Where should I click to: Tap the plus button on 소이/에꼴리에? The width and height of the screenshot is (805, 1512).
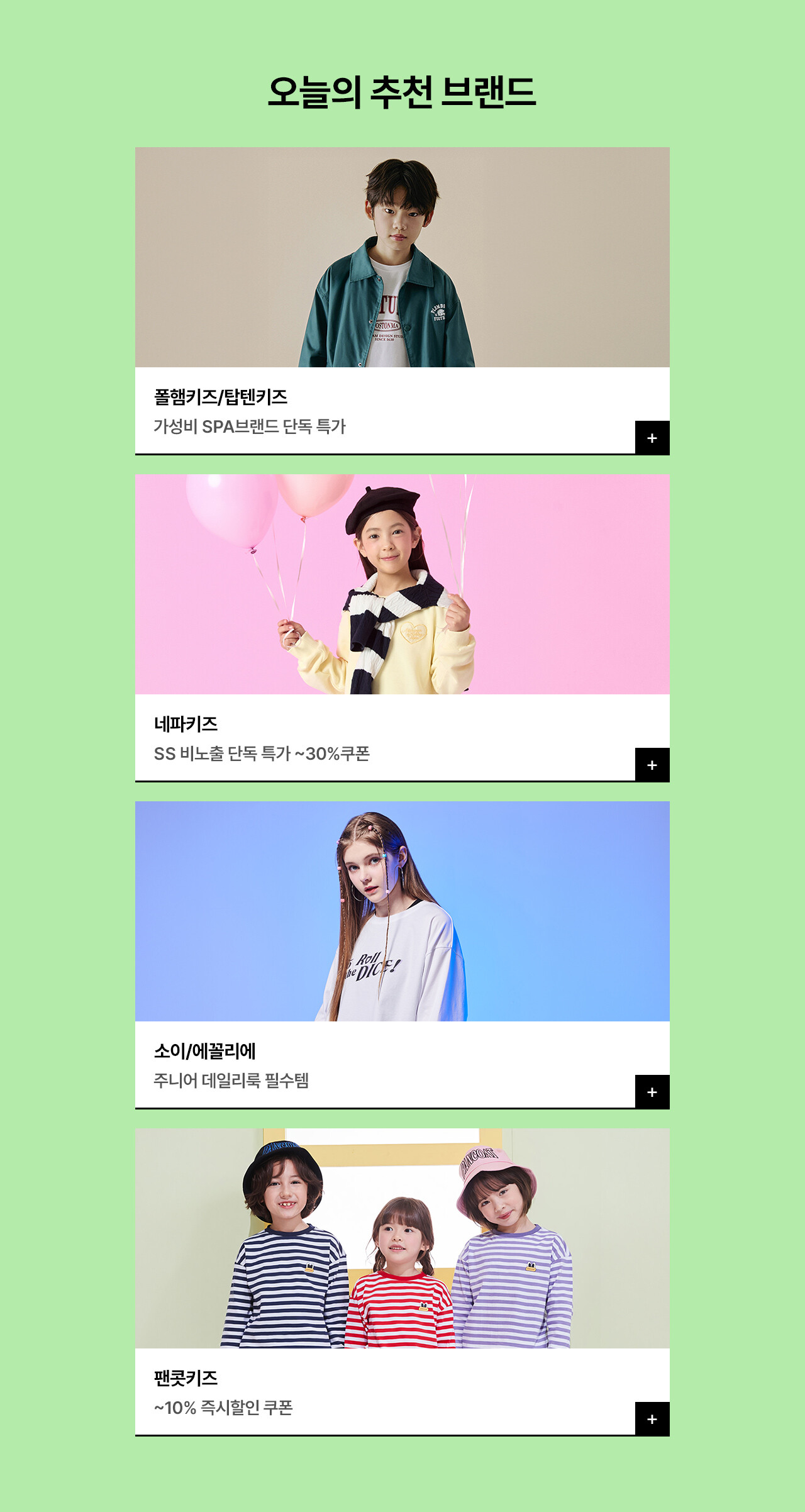tap(652, 1092)
